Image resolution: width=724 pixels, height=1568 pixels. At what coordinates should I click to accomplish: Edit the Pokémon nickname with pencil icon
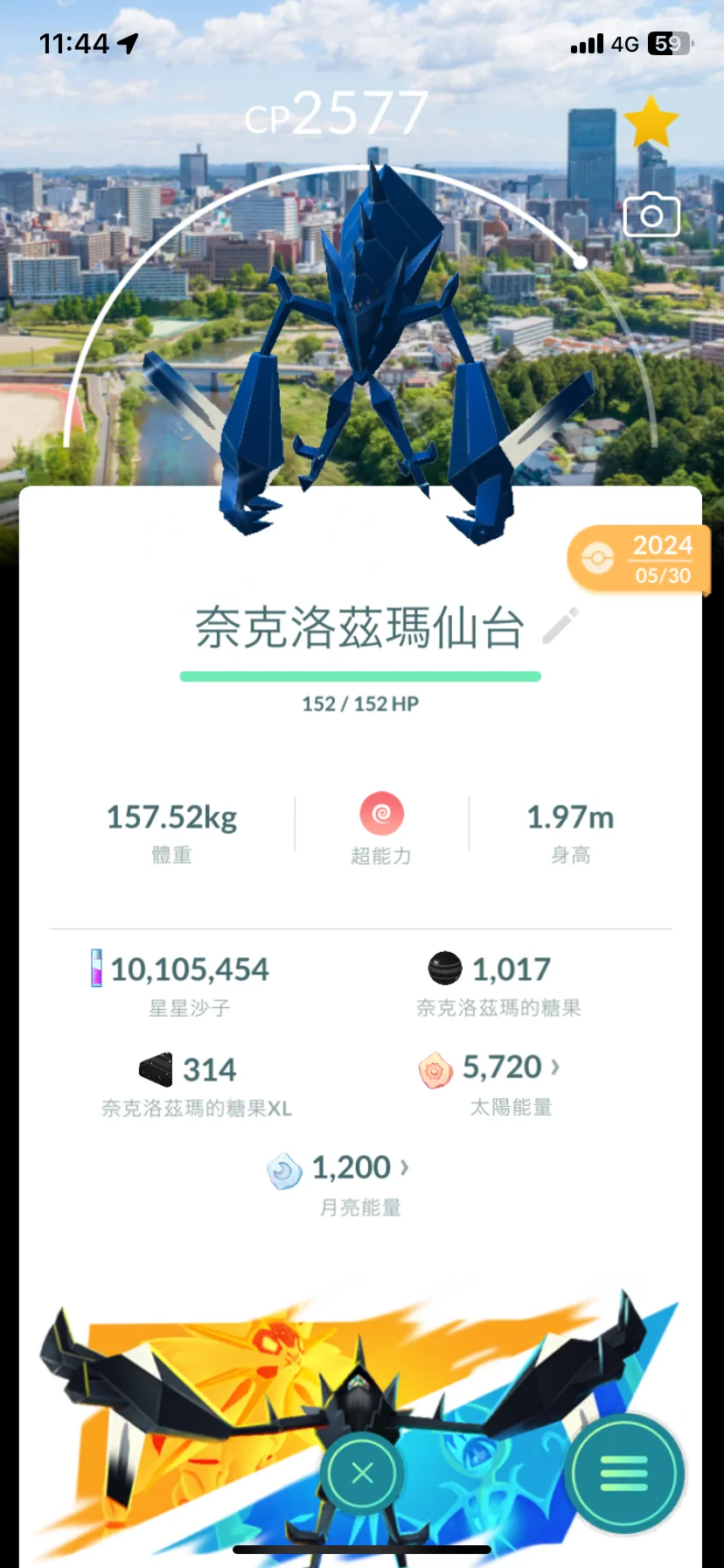click(560, 626)
